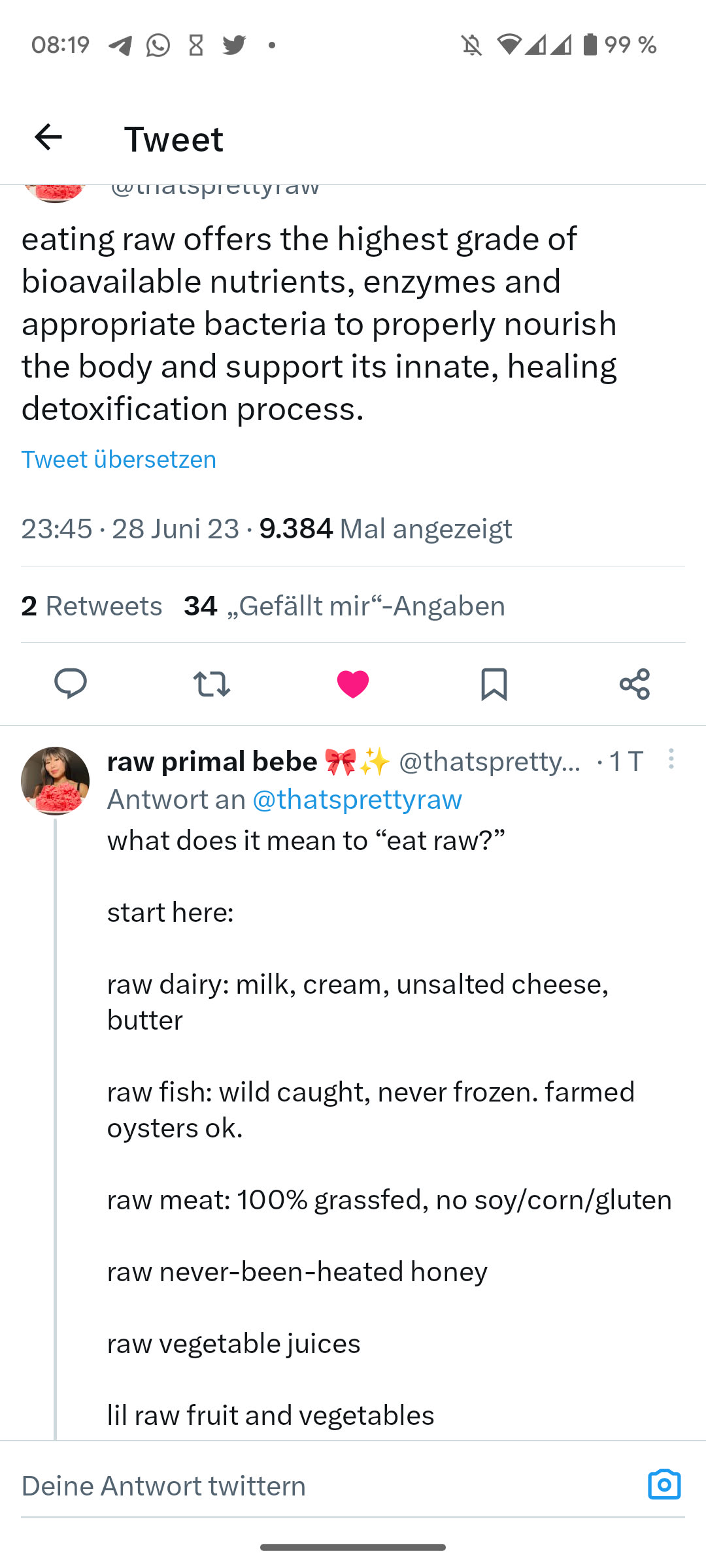
Task: View the 2 Retweets list
Action: [92, 606]
